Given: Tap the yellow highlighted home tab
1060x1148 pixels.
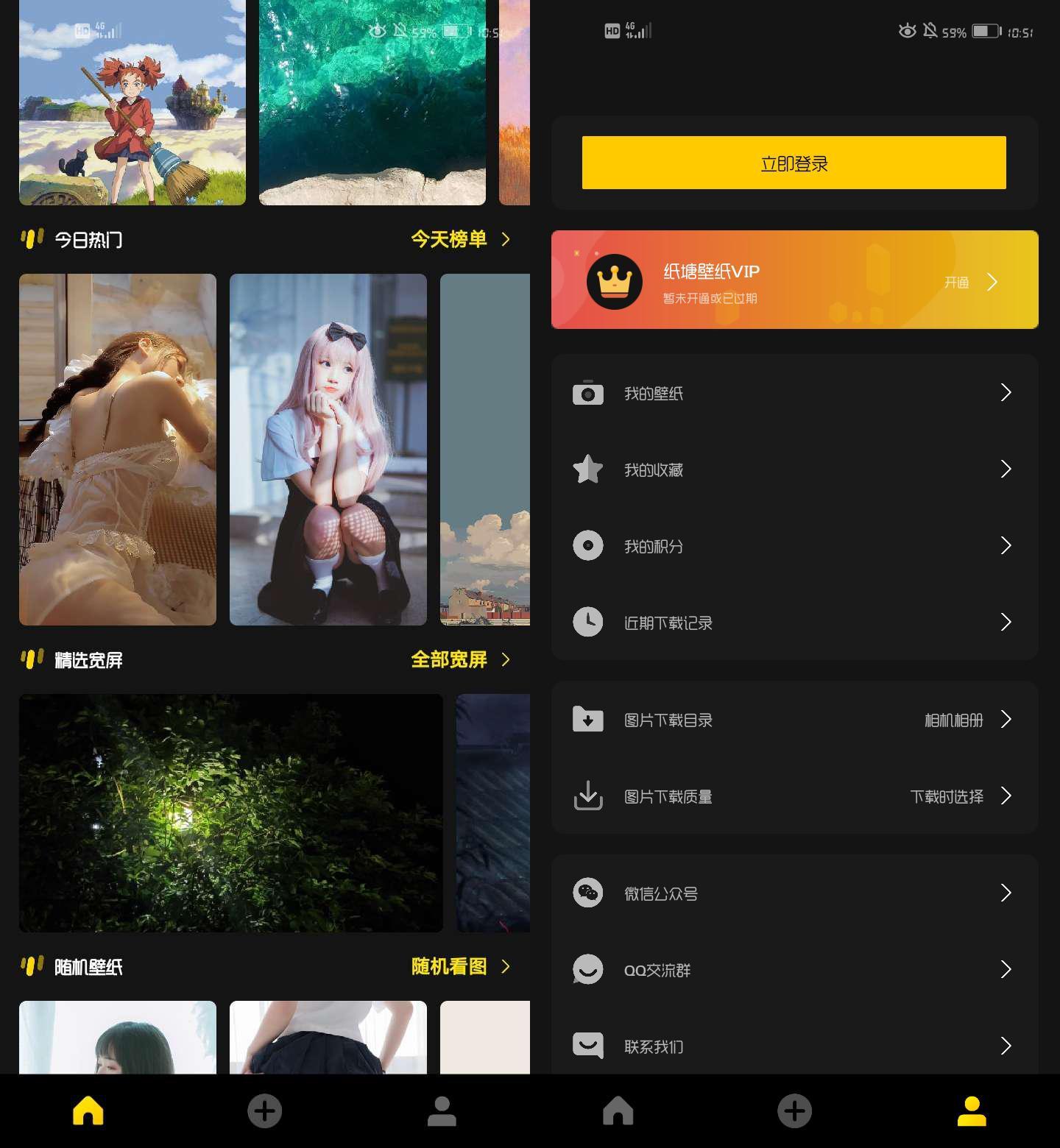Looking at the screenshot, I should [88, 1110].
